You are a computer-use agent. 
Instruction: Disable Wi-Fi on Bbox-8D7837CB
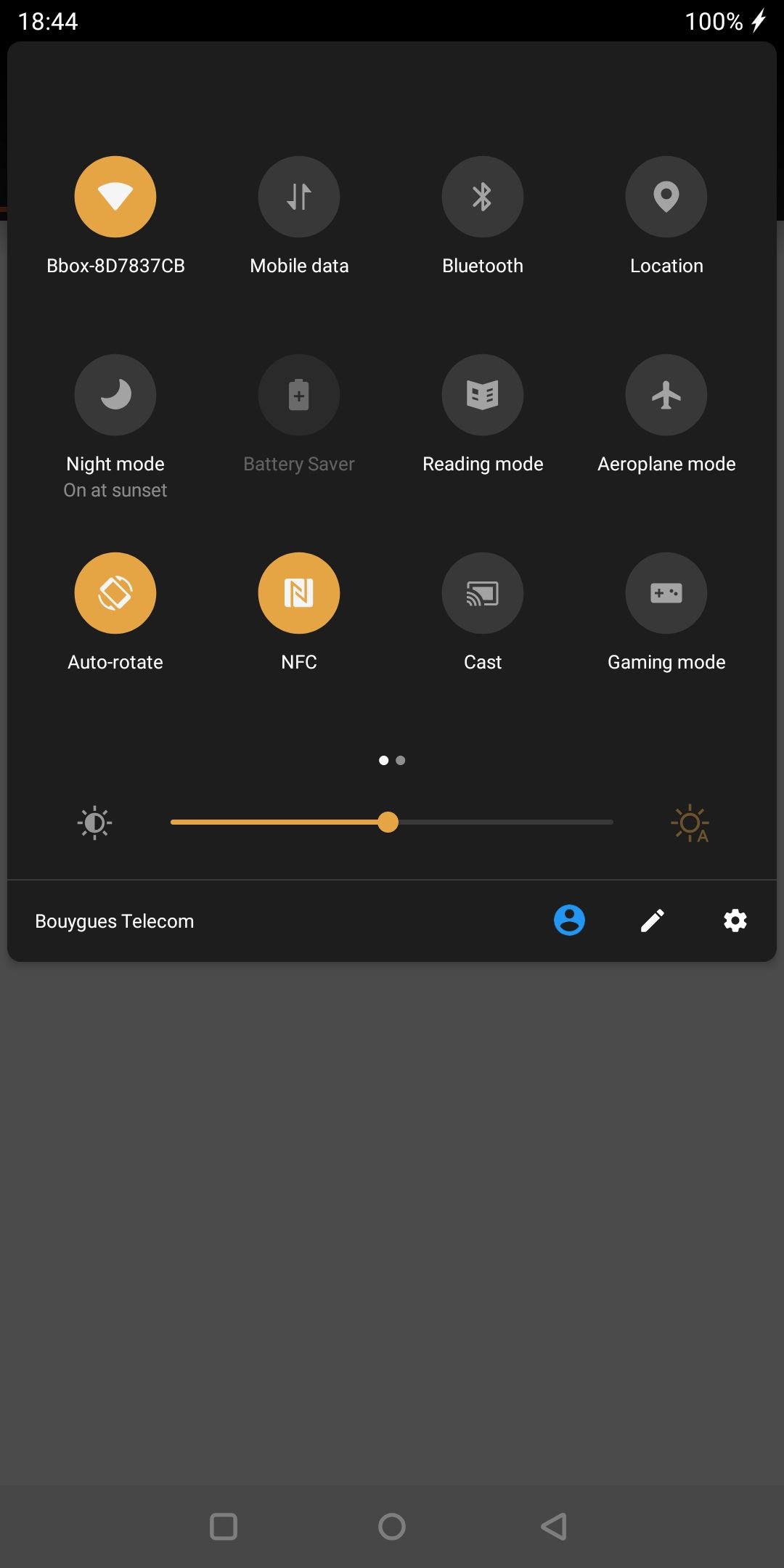pyautogui.click(x=115, y=197)
